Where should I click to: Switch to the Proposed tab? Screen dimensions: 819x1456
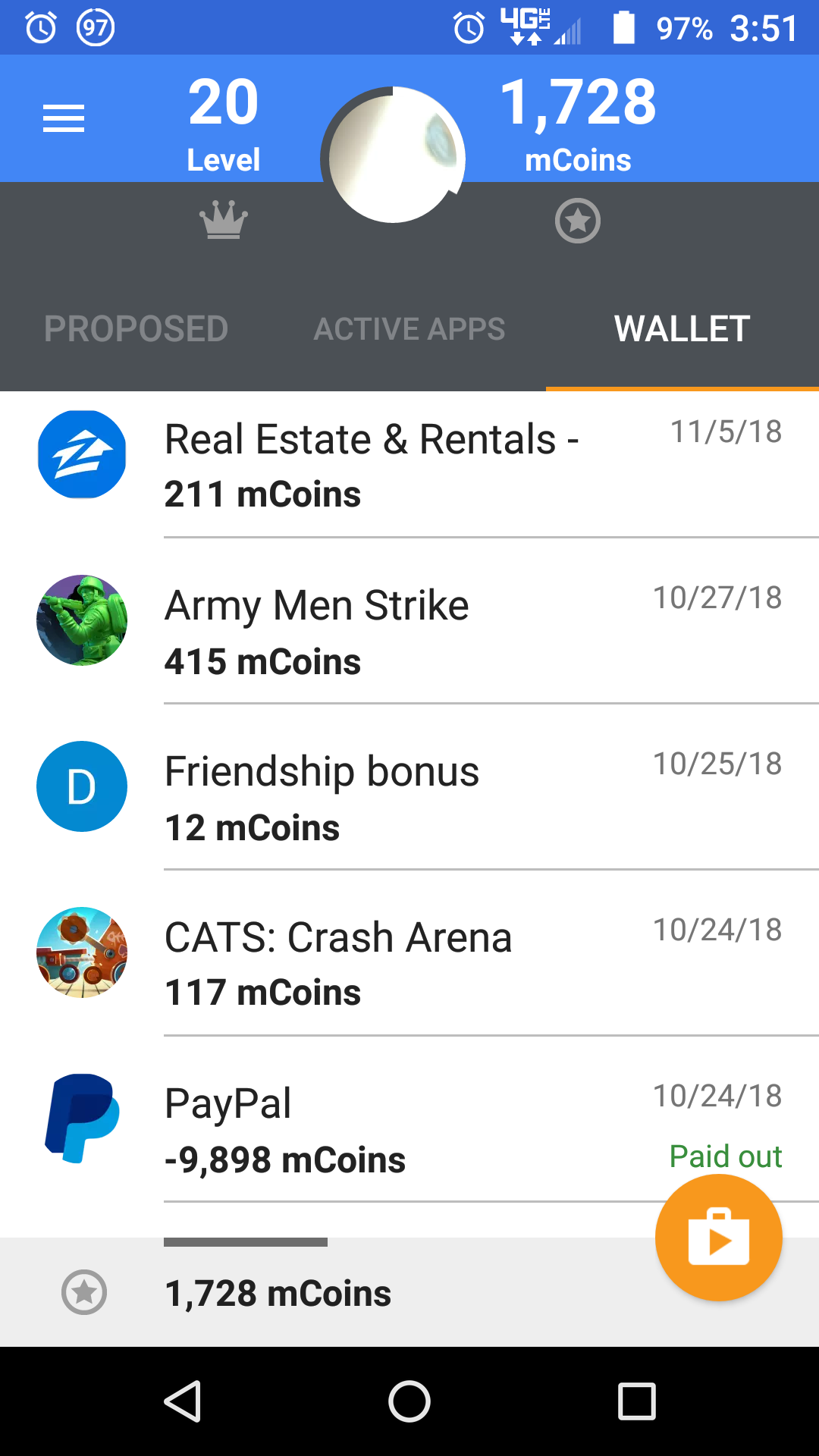point(136,329)
